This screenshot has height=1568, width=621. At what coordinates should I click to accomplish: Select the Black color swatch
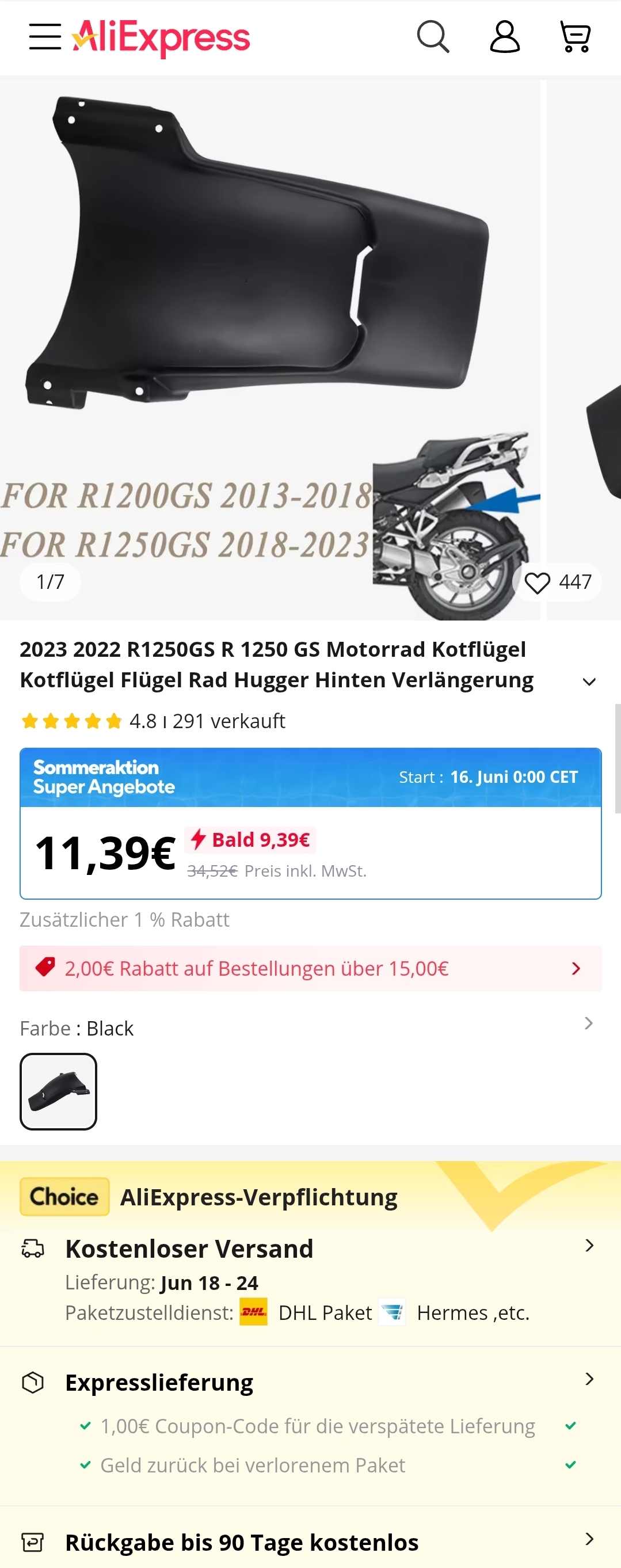59,1091
